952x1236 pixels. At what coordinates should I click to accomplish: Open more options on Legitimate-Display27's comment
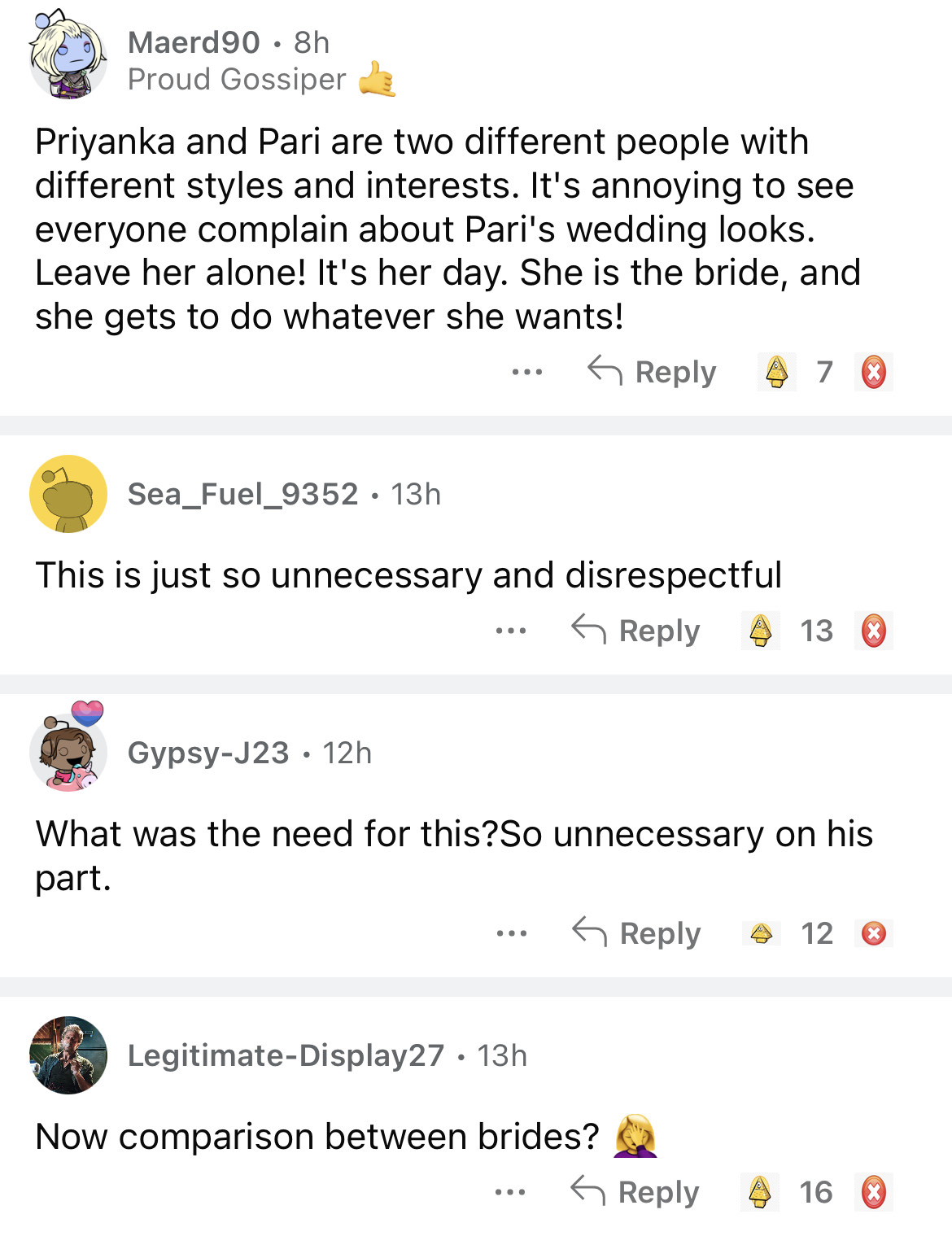tap(510, 1192)
